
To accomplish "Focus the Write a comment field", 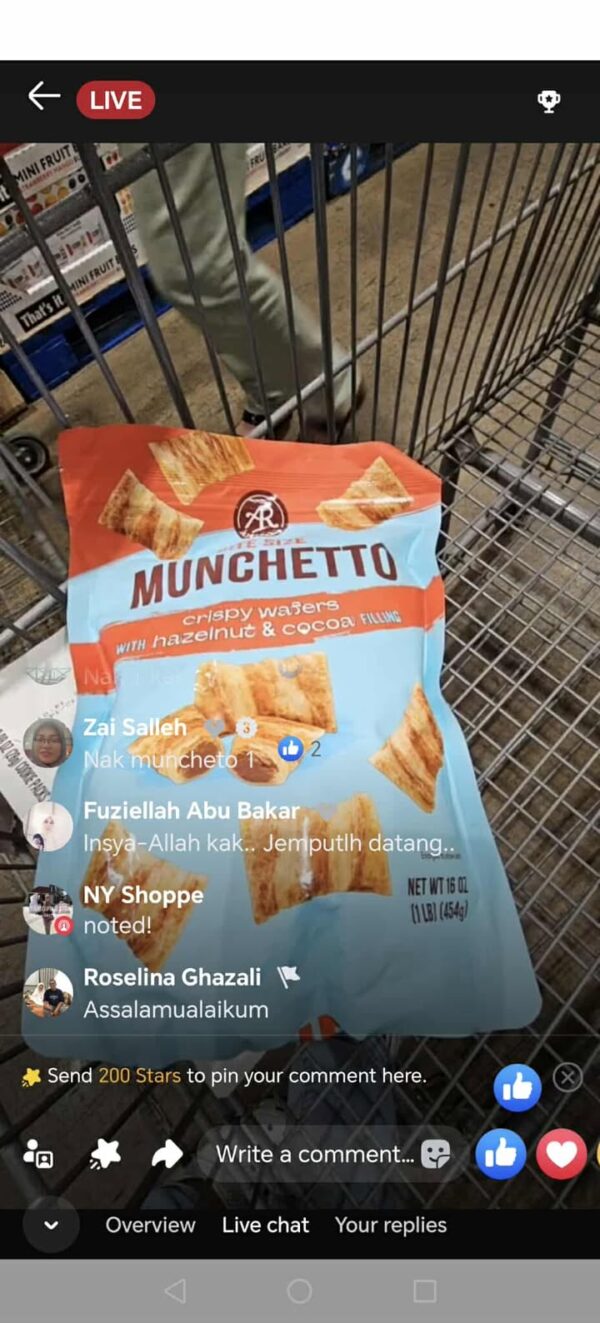I will tap(313, 1154).
